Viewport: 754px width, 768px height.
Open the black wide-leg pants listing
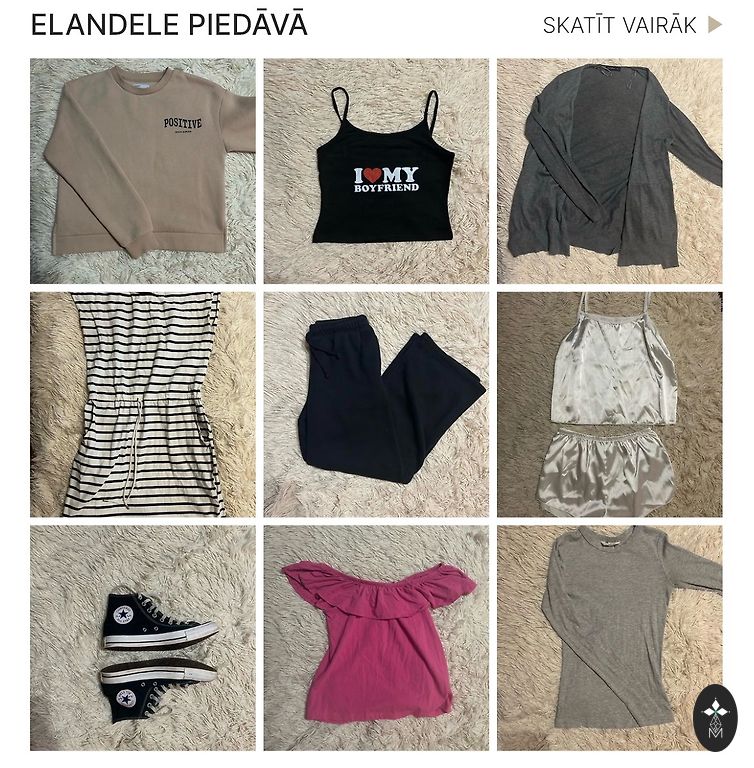click(376, 404)
